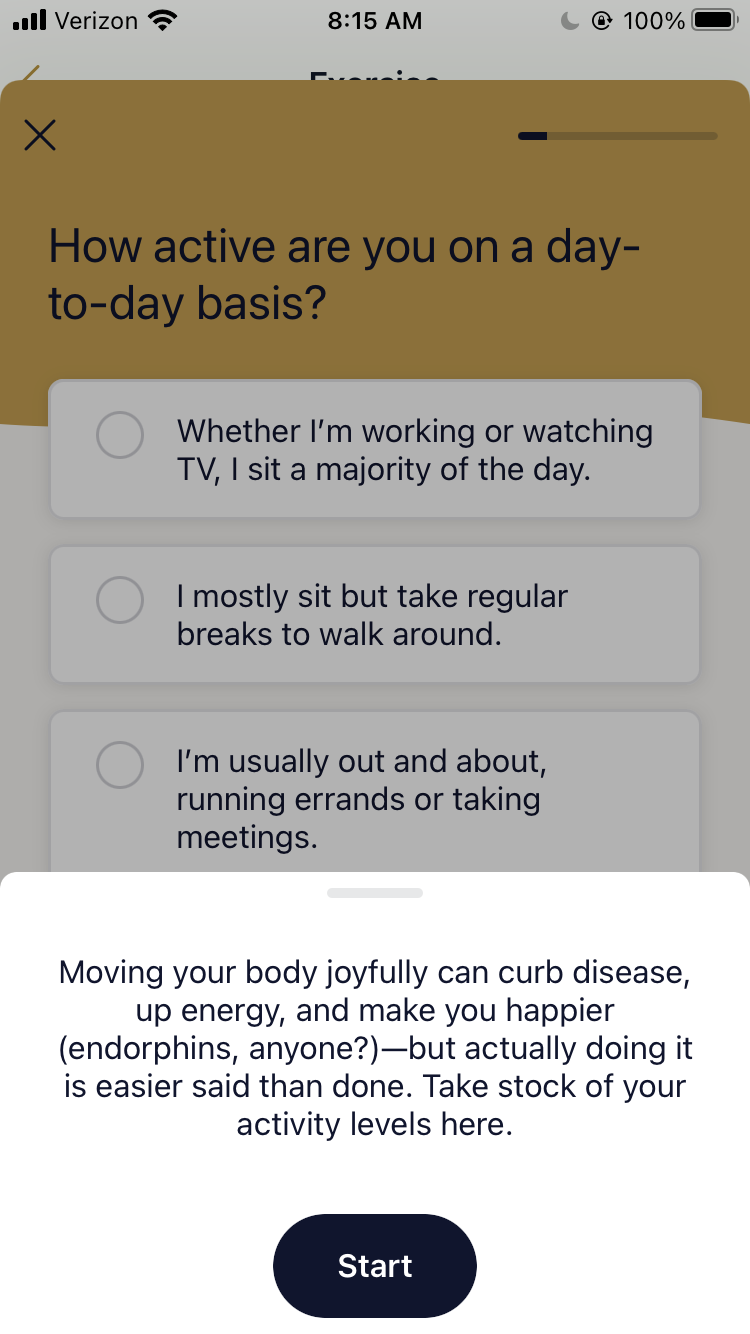Select "I sit a majority of the day" option
750x1334 pixels.
pos(375,449)
